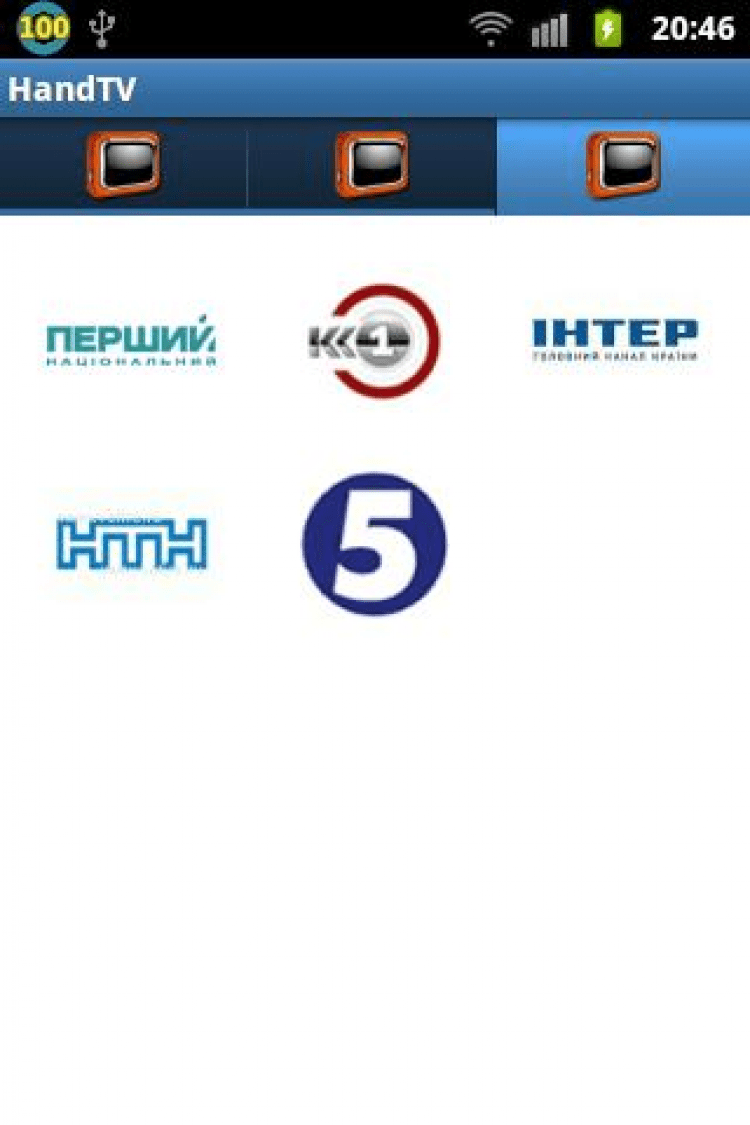This screenshot has height=1125, width=750.
Task: Switch to the first TV tab
Action: [x=123, y=165]
